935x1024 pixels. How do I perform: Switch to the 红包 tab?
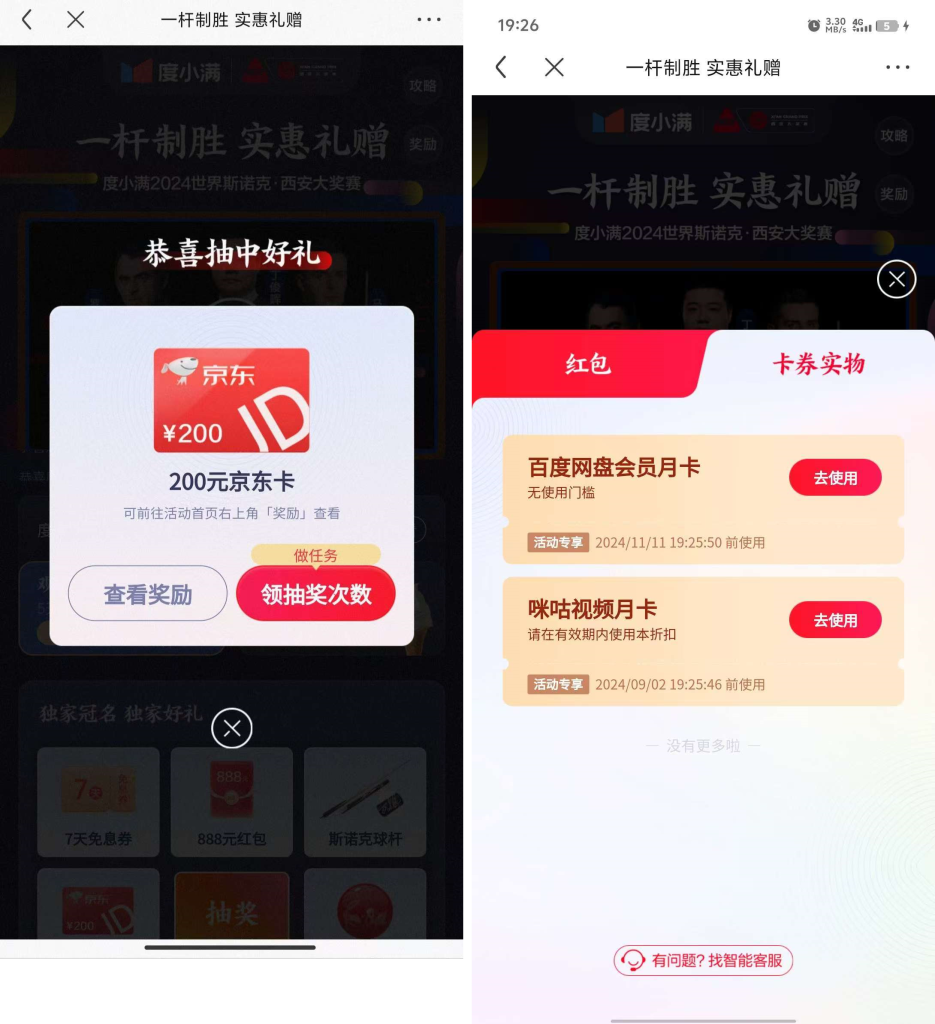[588, 364]
